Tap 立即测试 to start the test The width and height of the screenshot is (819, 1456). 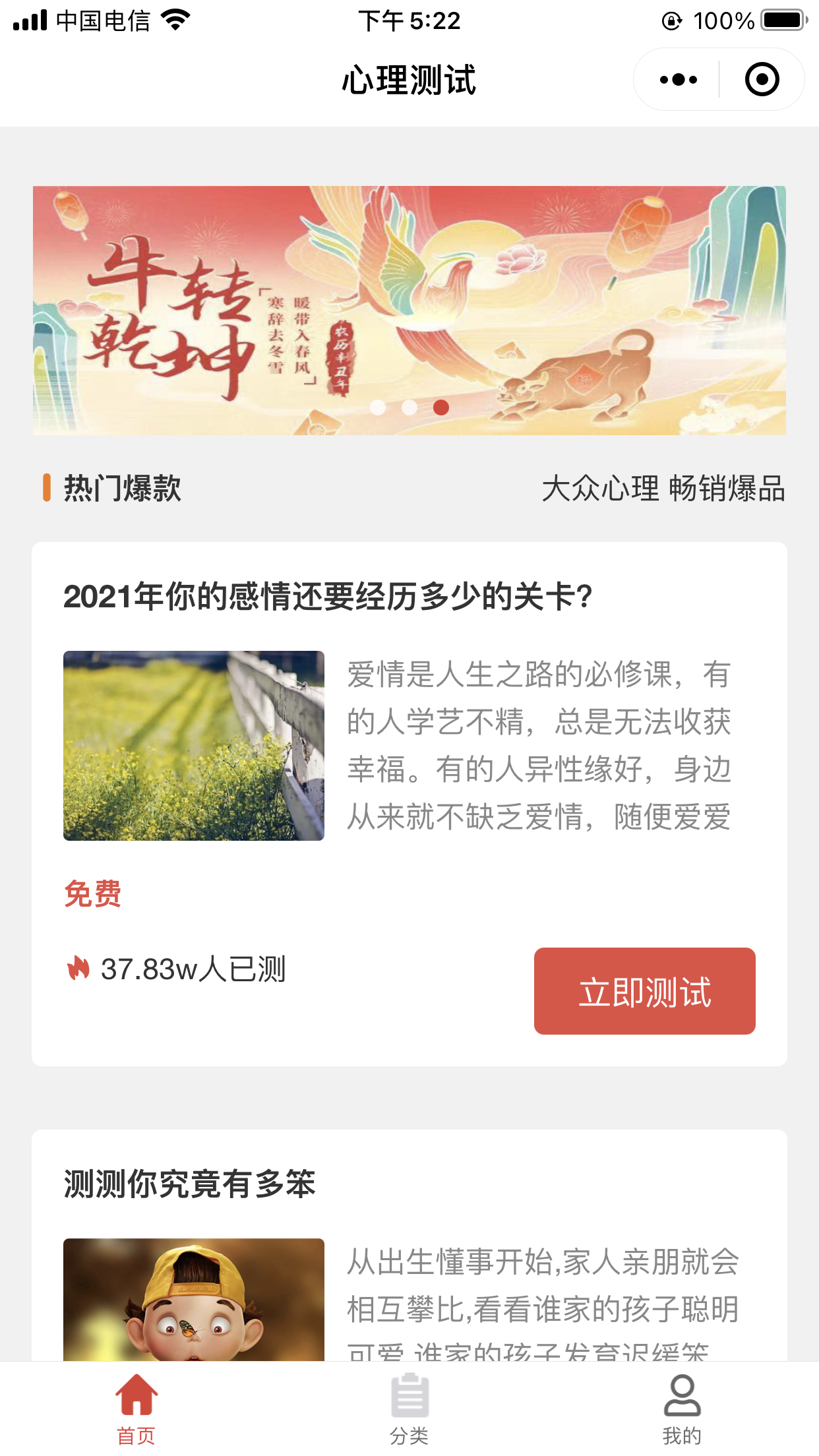pyautogui.click(x=644, y=991)
